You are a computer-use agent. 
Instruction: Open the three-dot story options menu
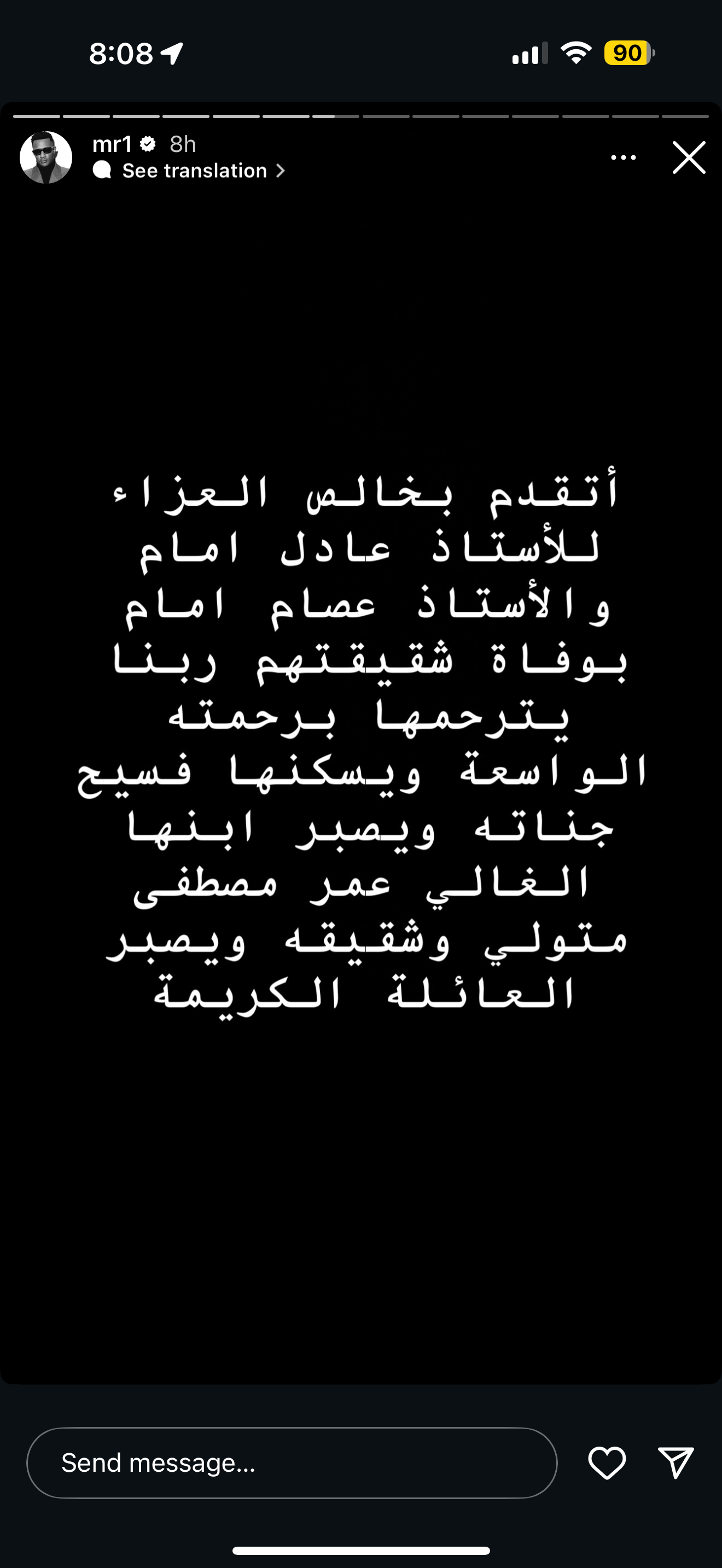coord(623,157)
